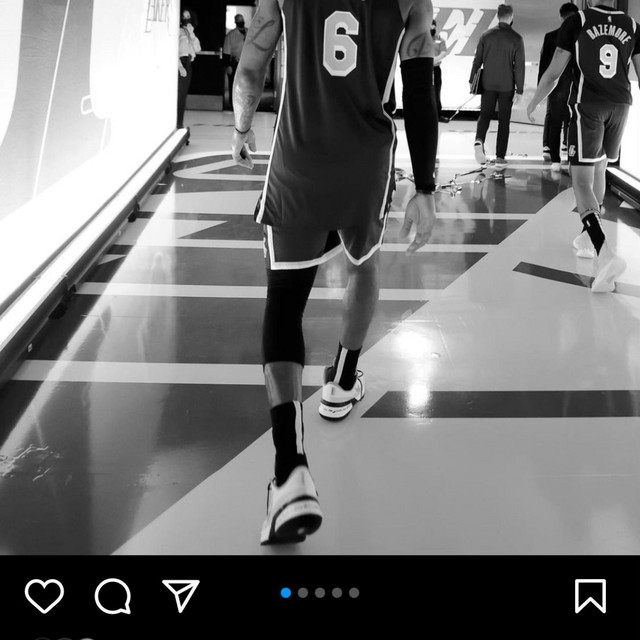The image size is (640, 640).
Task: Open comments with the speech bubble icon
Action: (x=112, y=596)
